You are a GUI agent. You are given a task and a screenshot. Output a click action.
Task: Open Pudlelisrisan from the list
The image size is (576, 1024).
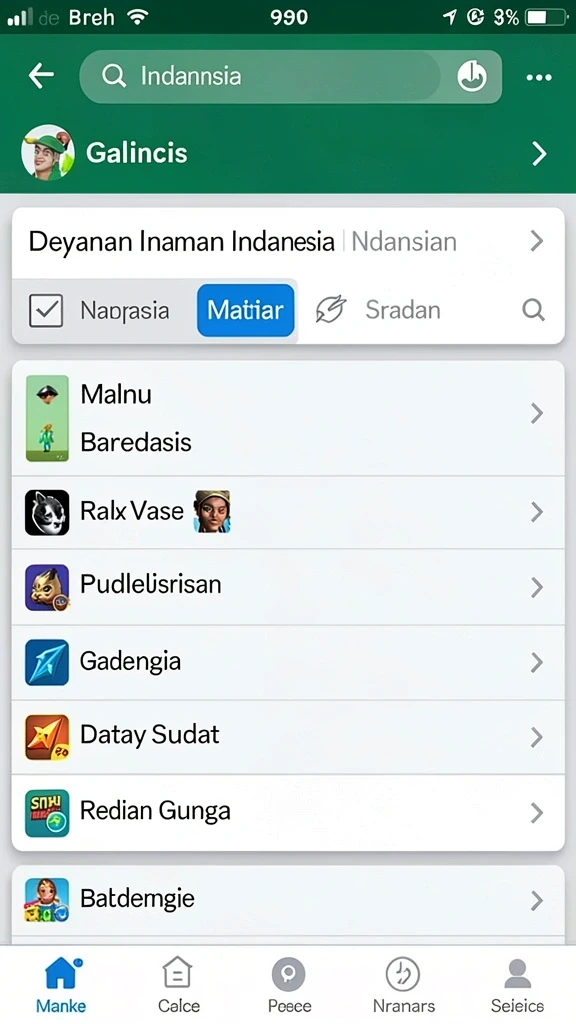[x=288, y=586]
